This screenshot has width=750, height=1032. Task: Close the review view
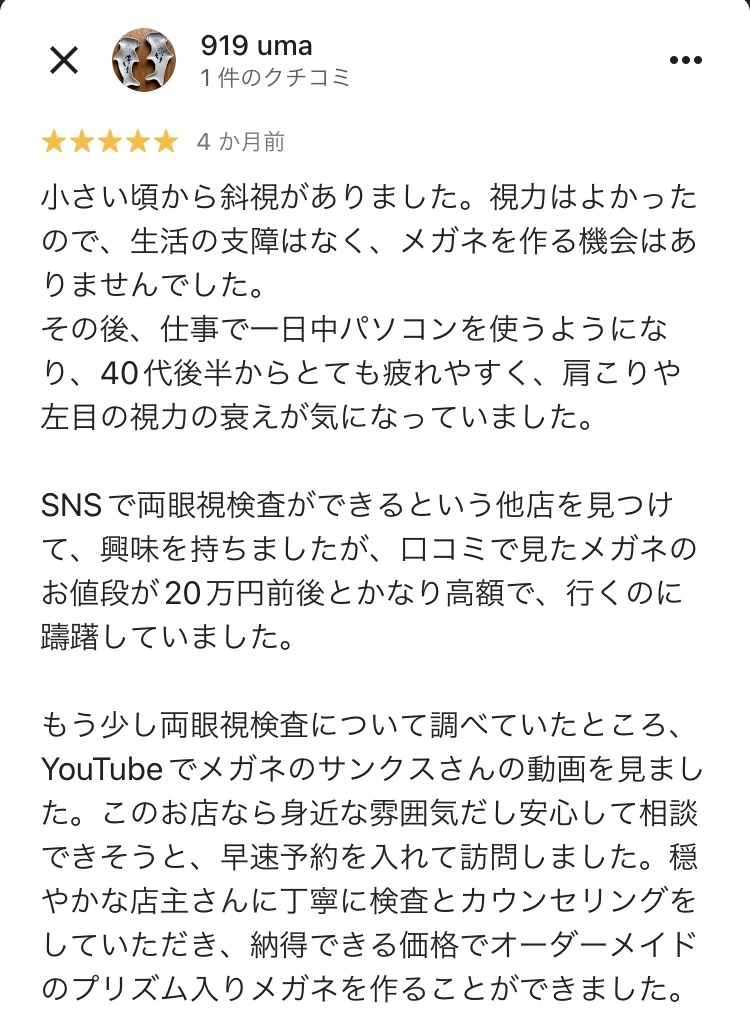click(x=64, y=61)
